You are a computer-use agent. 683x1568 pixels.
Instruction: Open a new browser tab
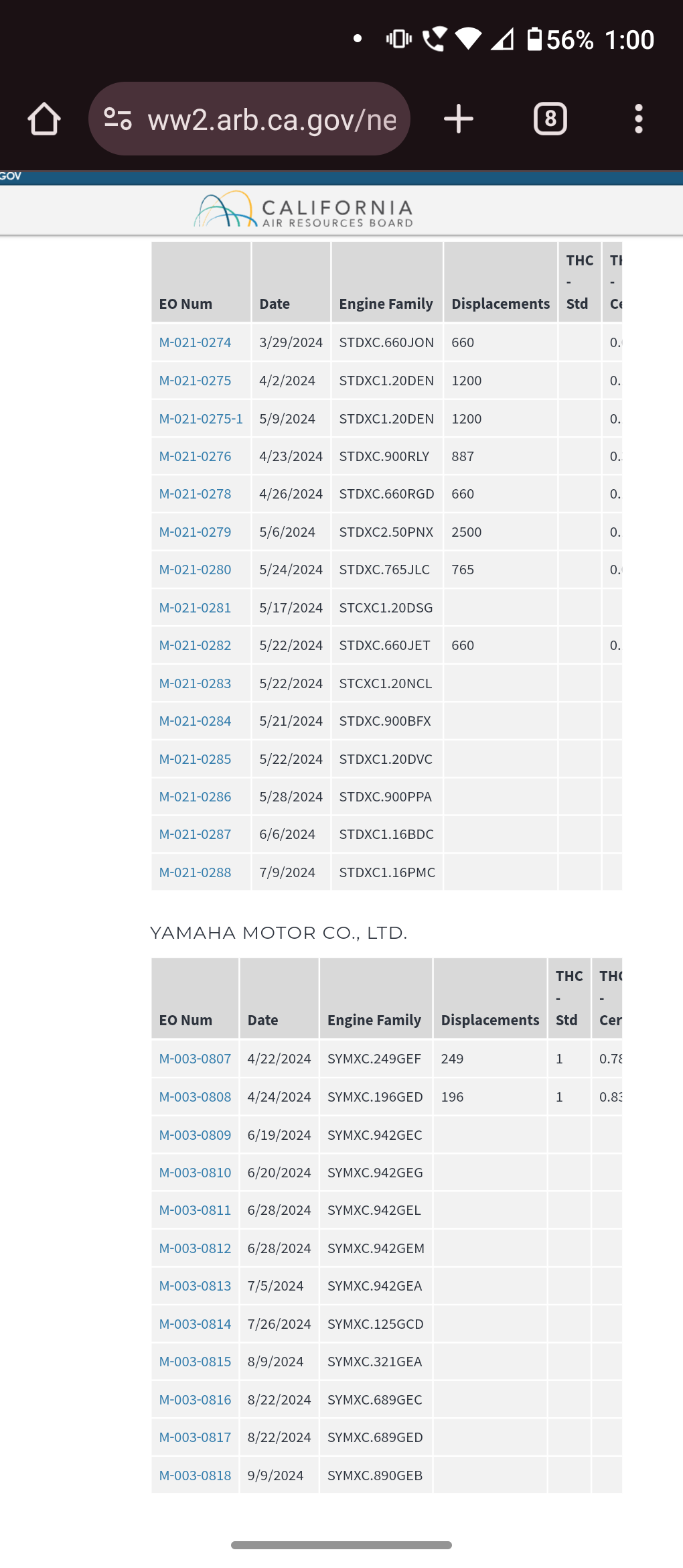[x=459, y=119]
